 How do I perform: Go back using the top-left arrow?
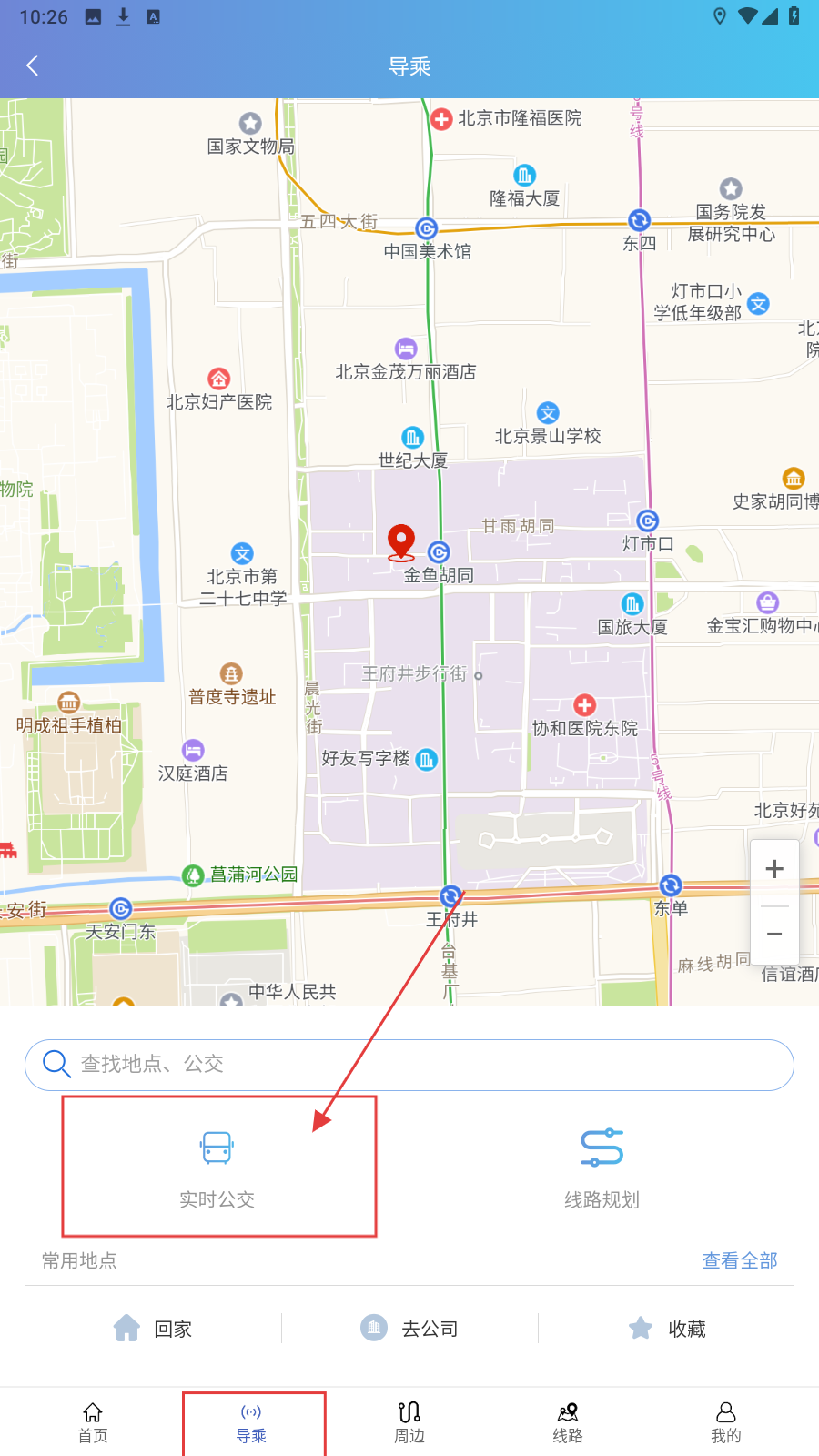click(33, 66)
